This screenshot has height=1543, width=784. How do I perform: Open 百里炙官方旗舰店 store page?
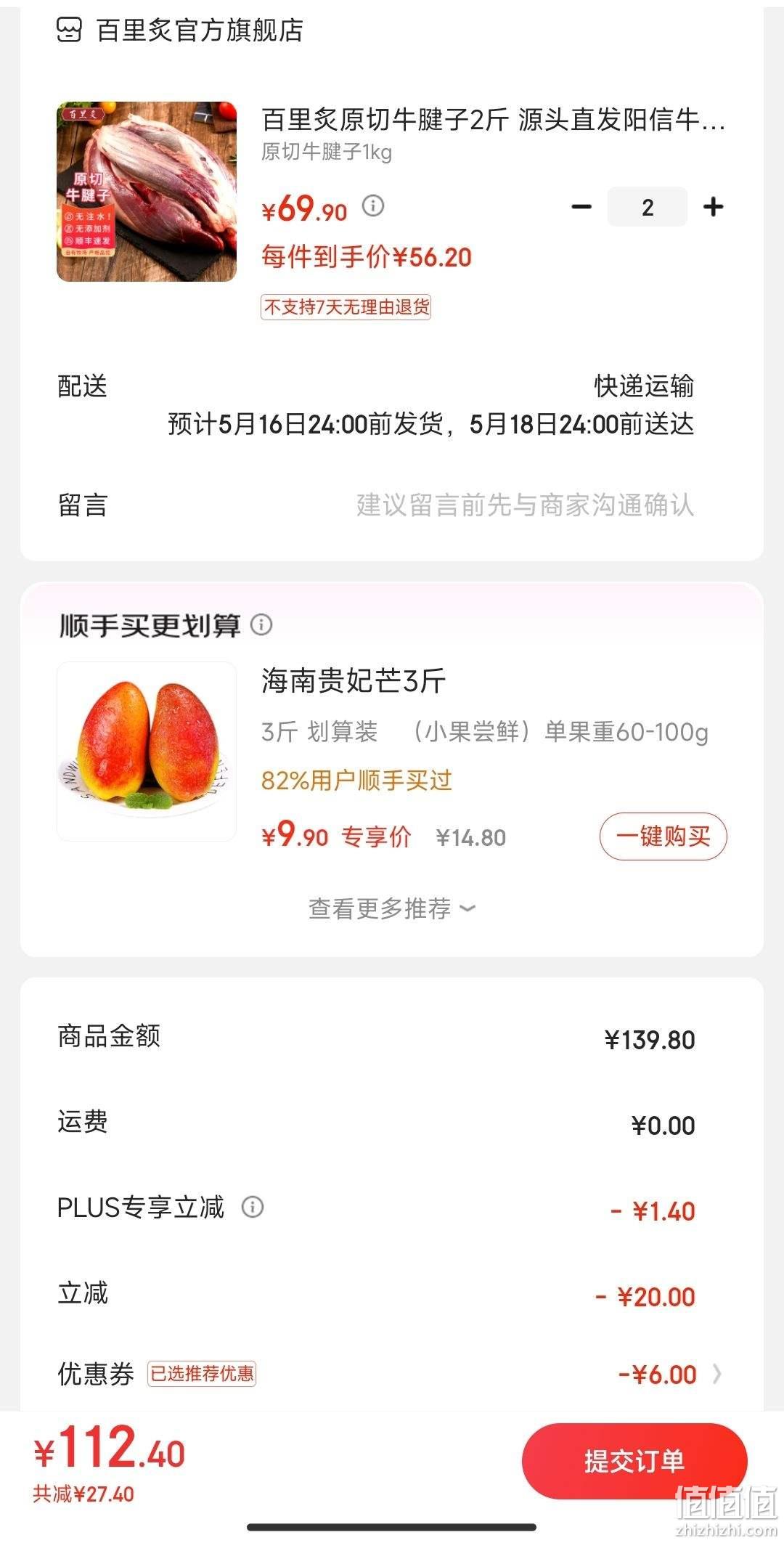pyautogui.click(x=180, y=30)
